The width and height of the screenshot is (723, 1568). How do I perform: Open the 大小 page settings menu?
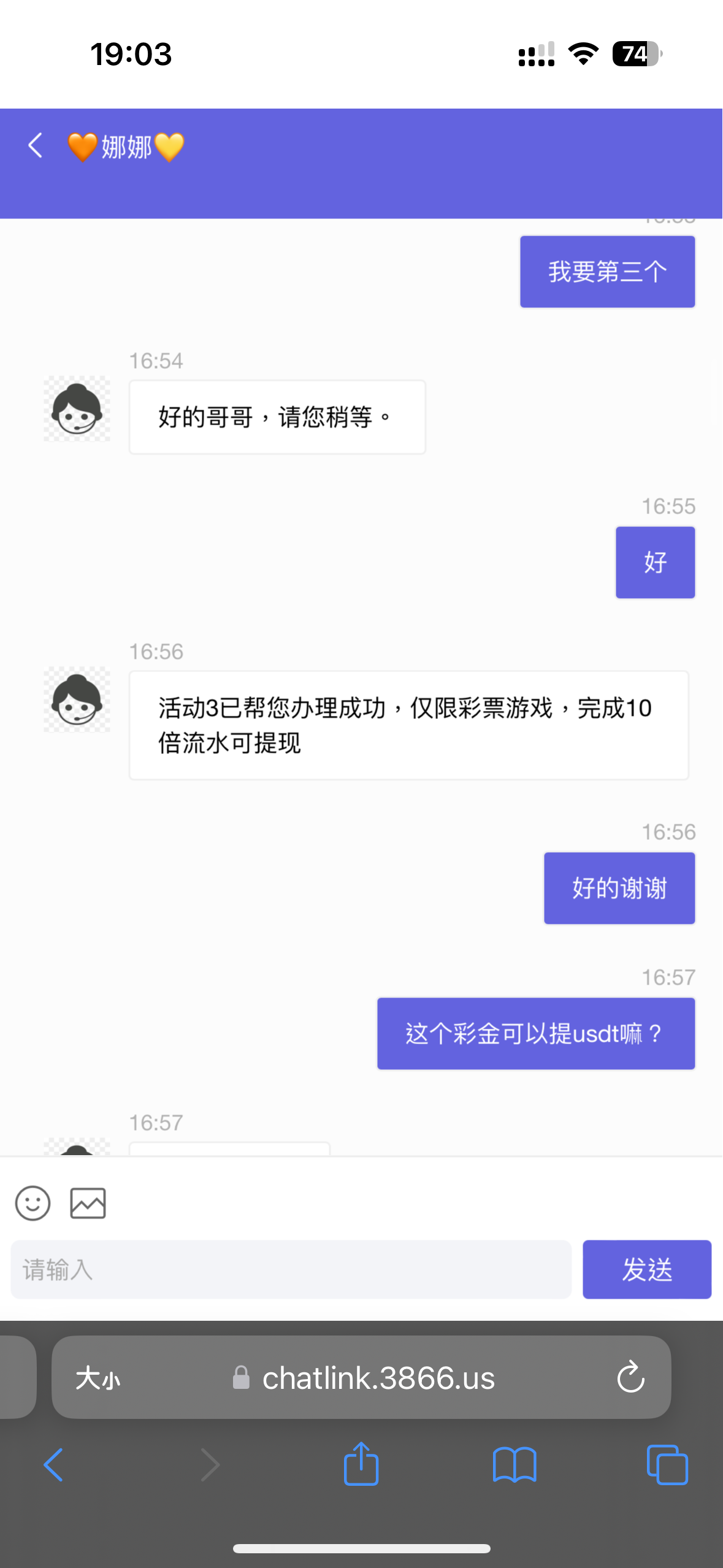(x=98, y=1378)
